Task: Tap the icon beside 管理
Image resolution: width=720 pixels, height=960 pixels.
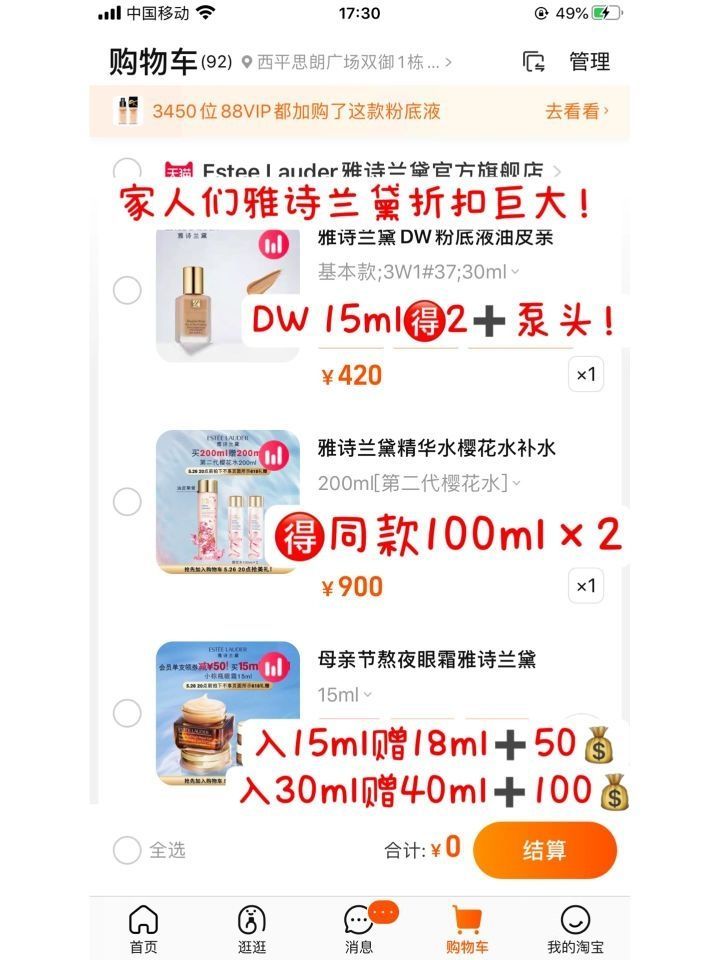Action: coord(534,62)
